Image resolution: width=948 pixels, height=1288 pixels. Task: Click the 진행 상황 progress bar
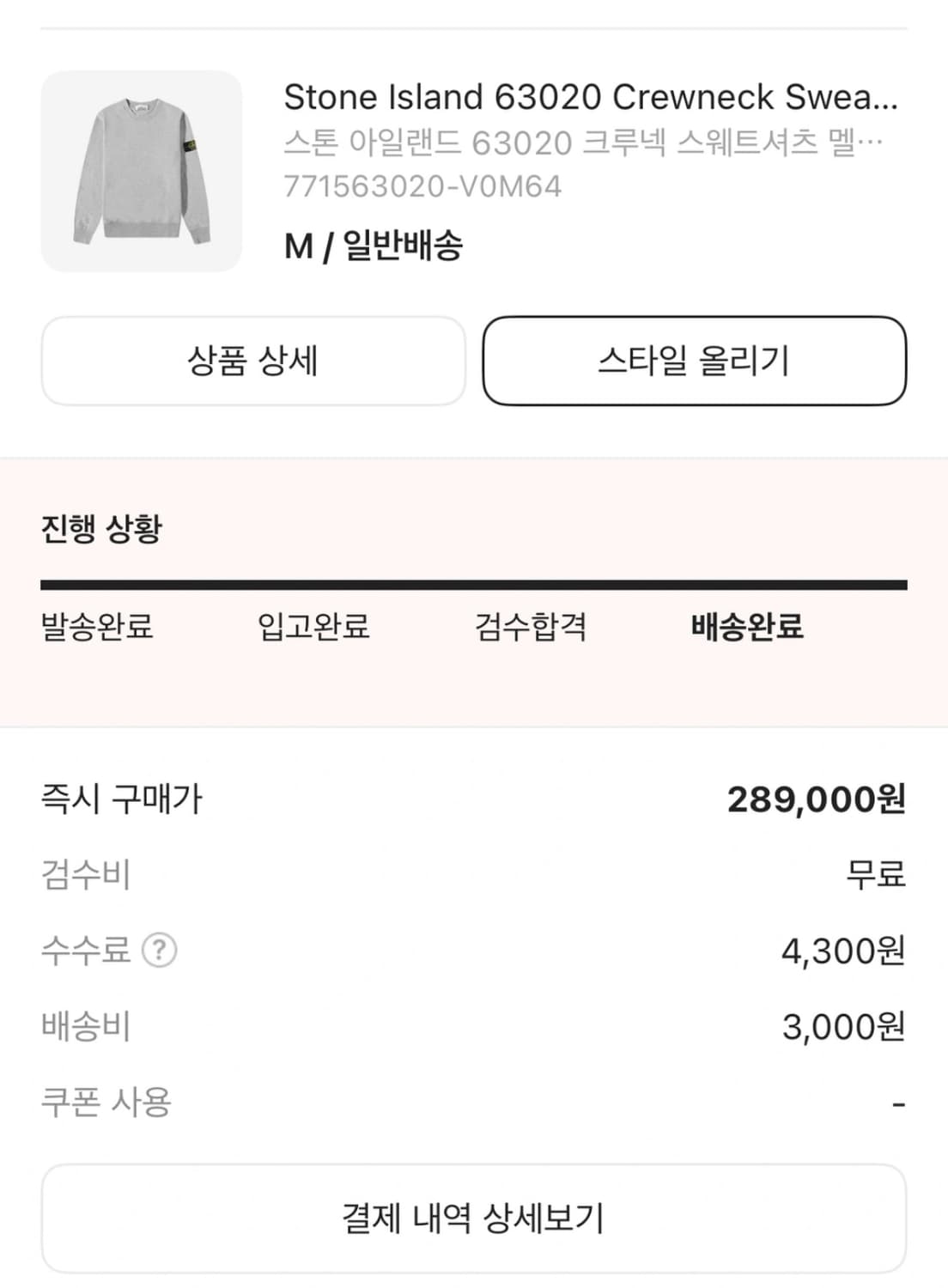click(x=474, y=586)
